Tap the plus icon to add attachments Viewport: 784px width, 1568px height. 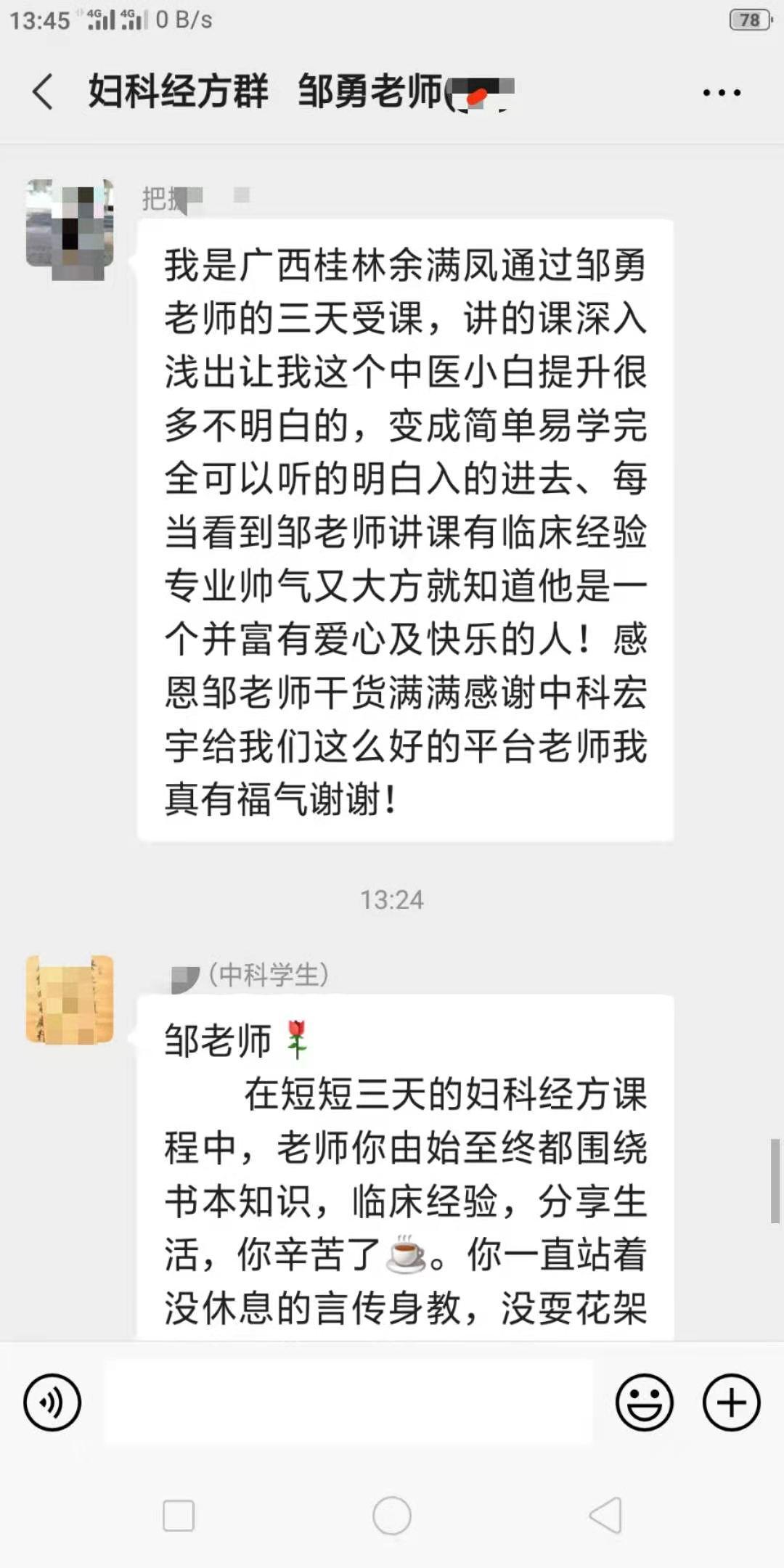tap(731, 1401)
